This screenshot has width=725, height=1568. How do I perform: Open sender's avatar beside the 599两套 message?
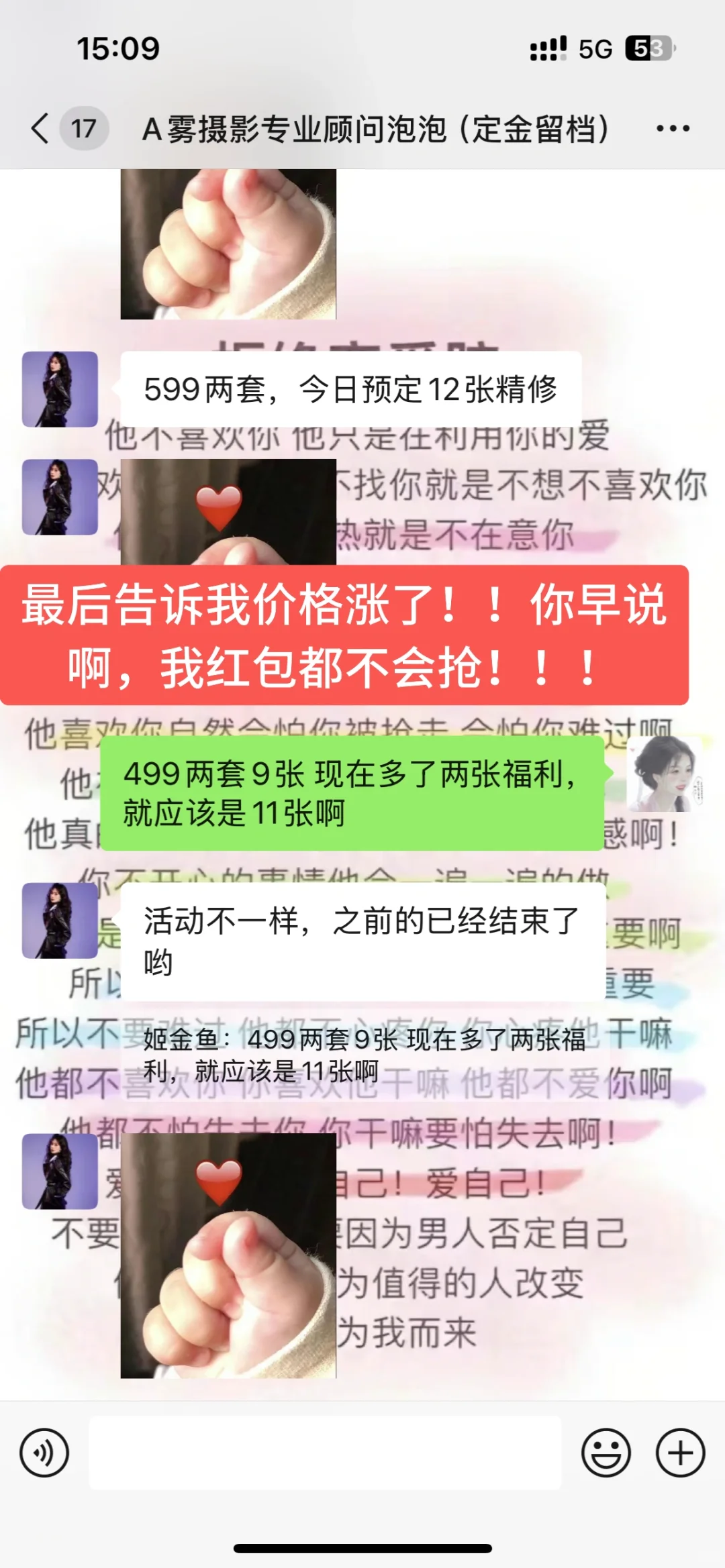[60, 389]
